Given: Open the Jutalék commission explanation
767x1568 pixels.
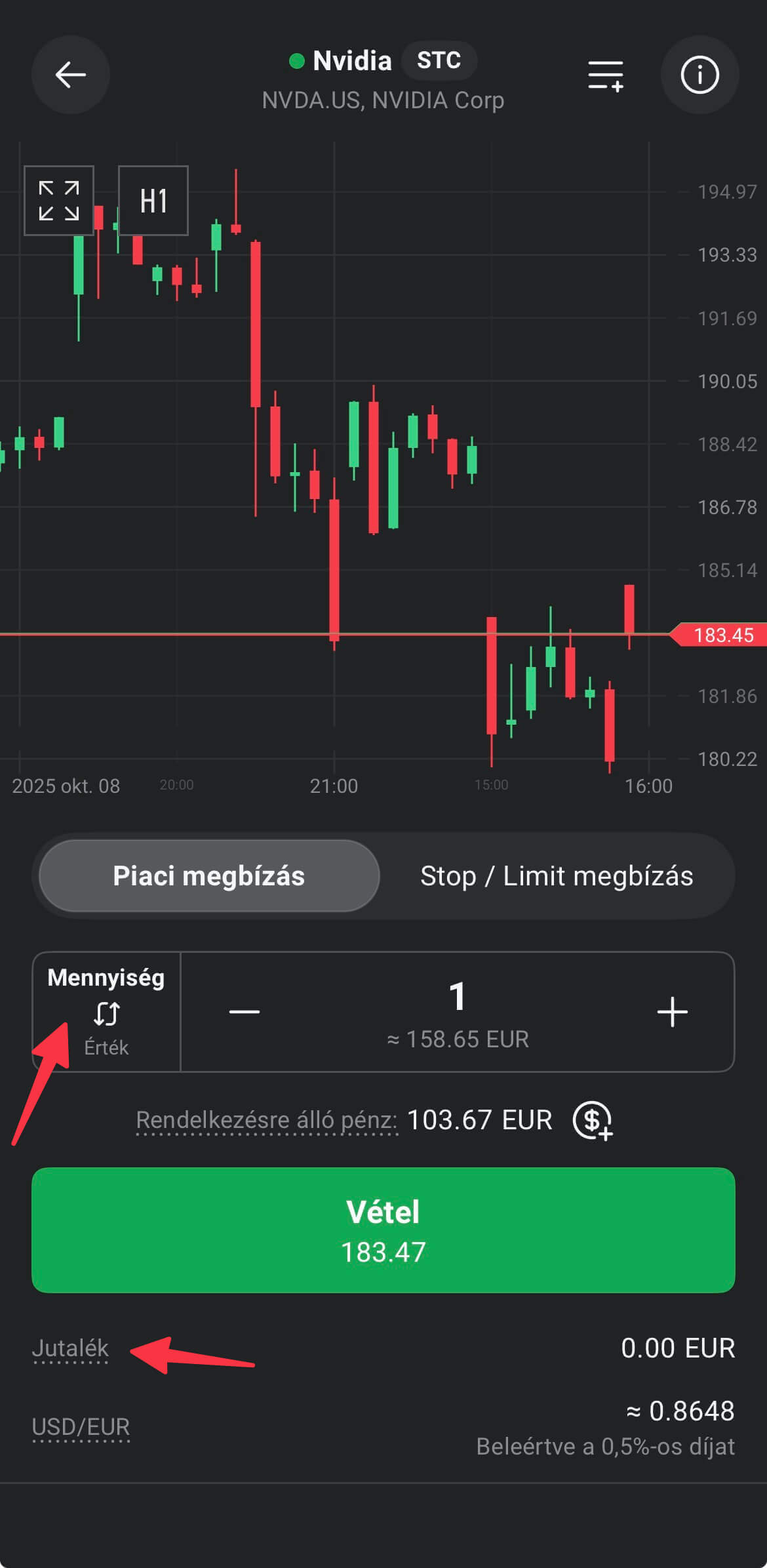Looking at the screenshot, I should pos(70,1348).
